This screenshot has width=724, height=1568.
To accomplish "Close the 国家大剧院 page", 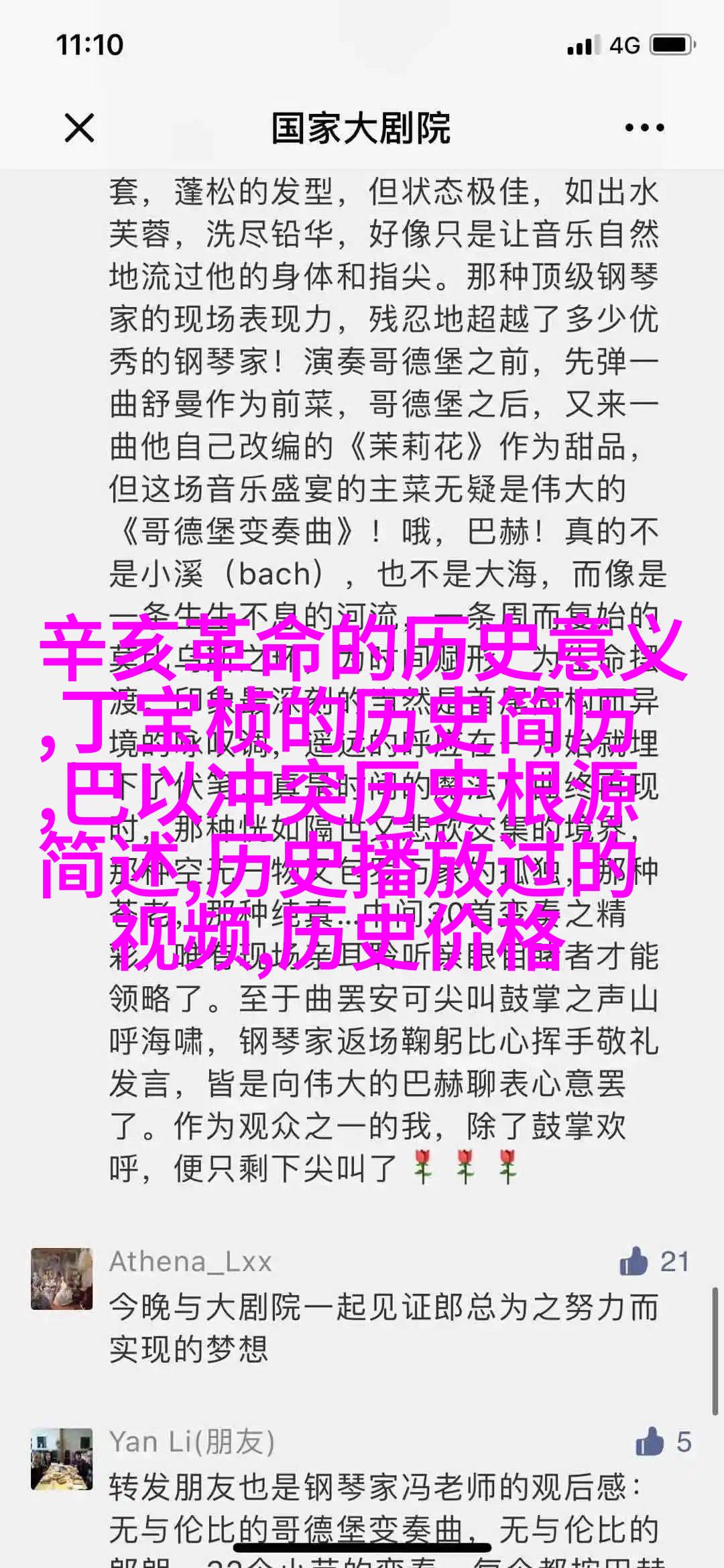I will point(79,127).
